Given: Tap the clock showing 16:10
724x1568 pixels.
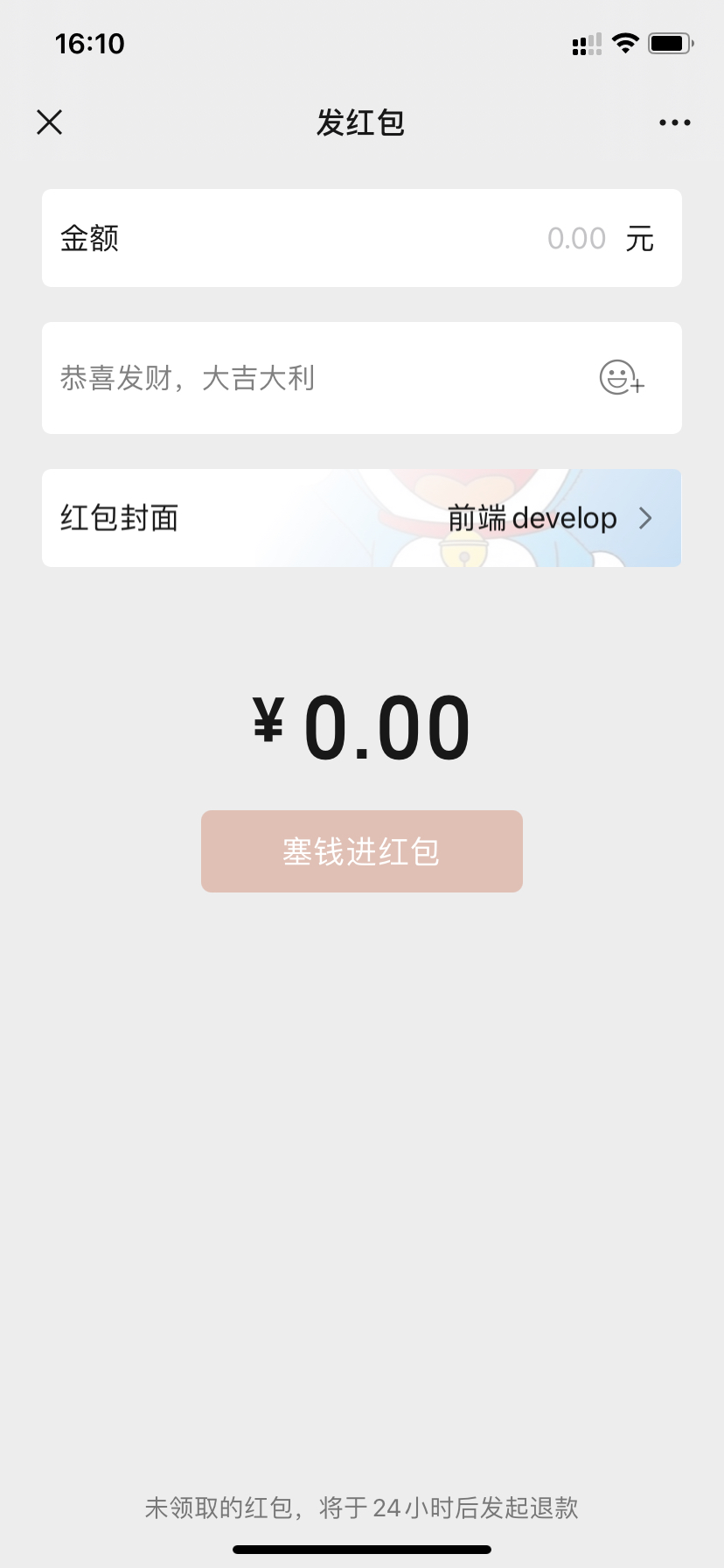Looking at the screenshot, I should [88, 43].
